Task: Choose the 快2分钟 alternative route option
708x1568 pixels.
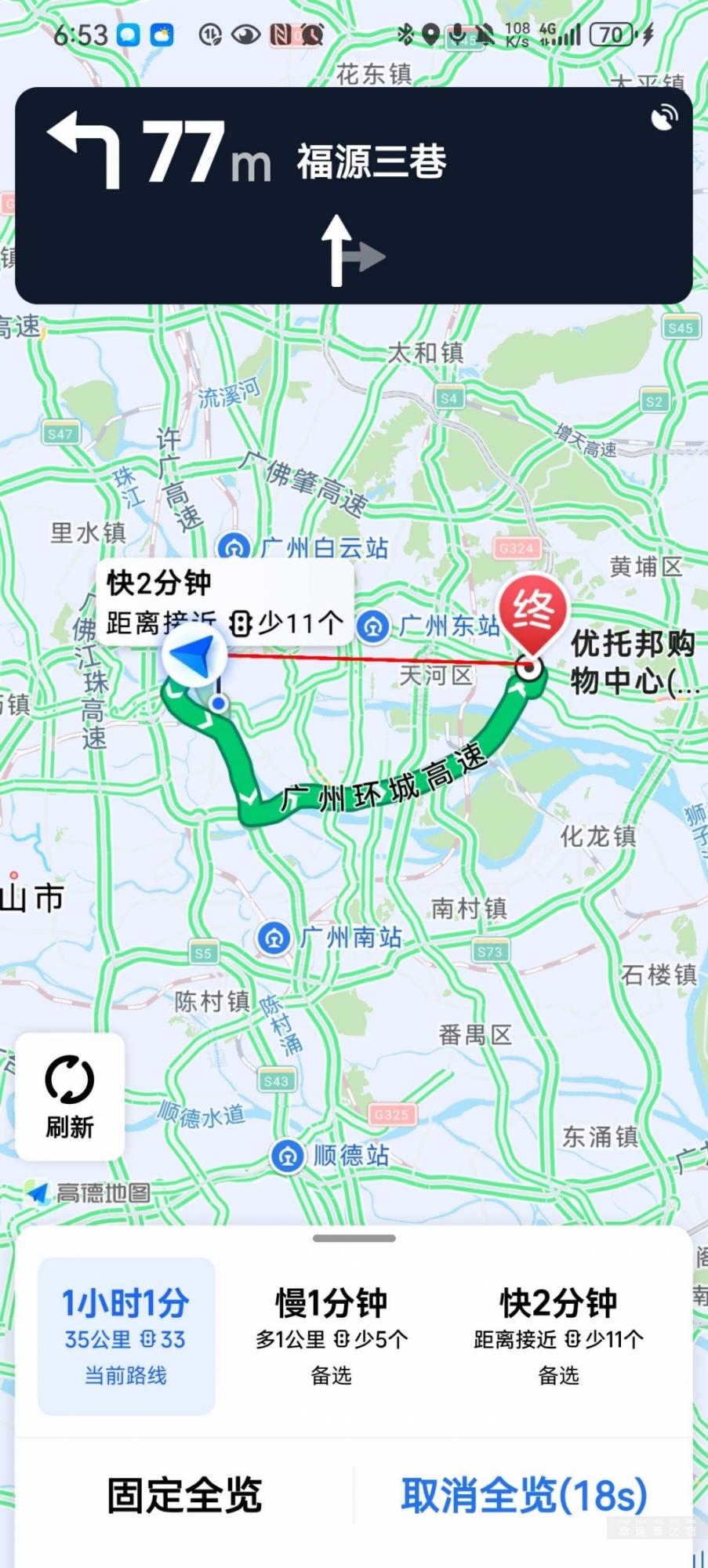Action: pyautogui.click(x=558, y=1336)
